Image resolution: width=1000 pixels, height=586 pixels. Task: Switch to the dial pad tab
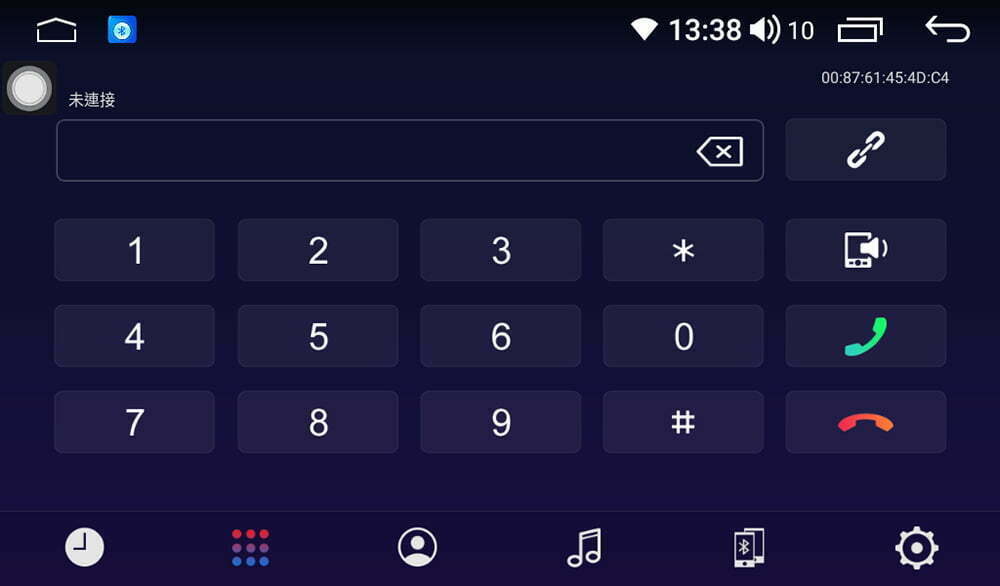tap(250, 547)
